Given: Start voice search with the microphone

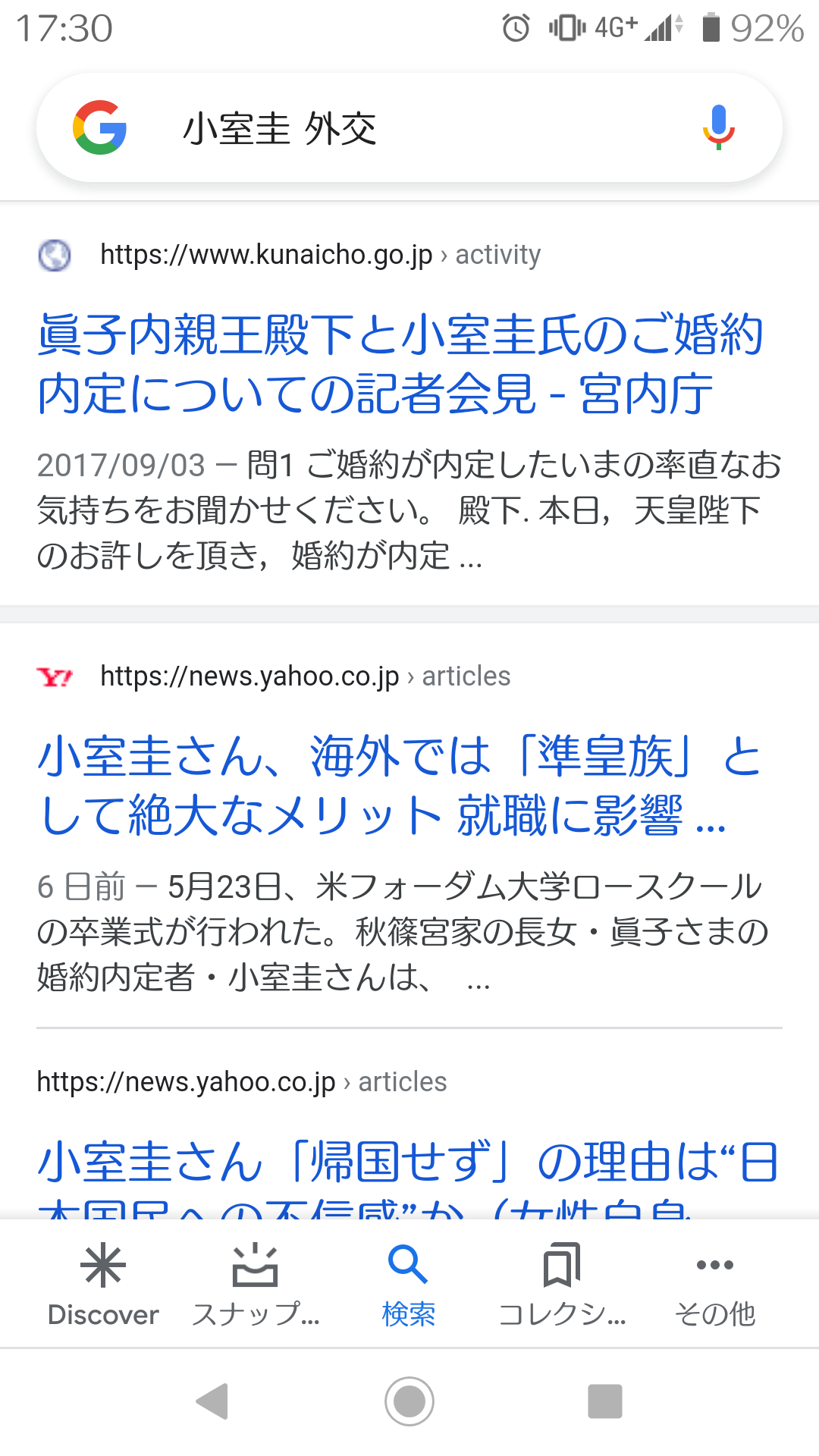Looking at the screenshot, I should pos(718,127).
